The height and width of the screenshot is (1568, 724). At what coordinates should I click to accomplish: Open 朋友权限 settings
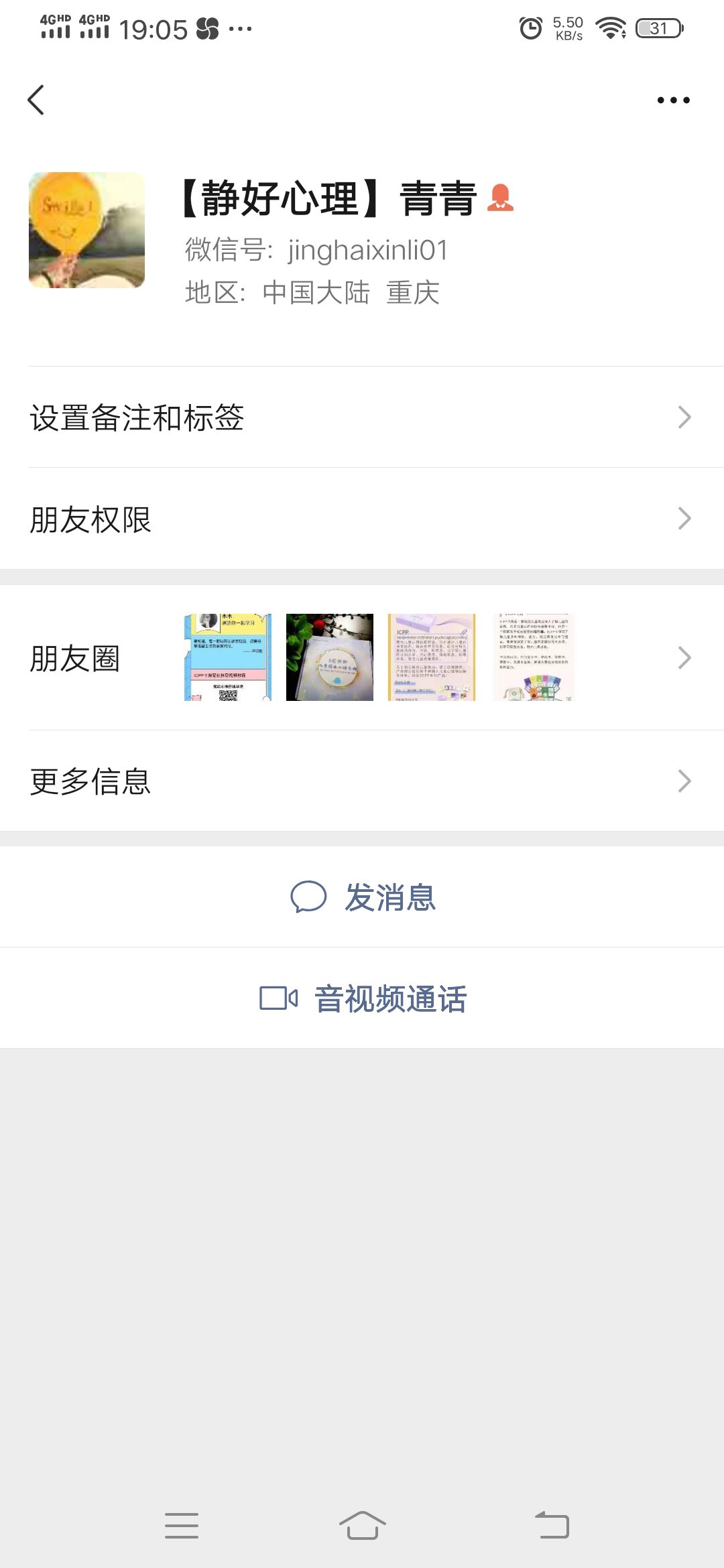click(x=362, y=519)
